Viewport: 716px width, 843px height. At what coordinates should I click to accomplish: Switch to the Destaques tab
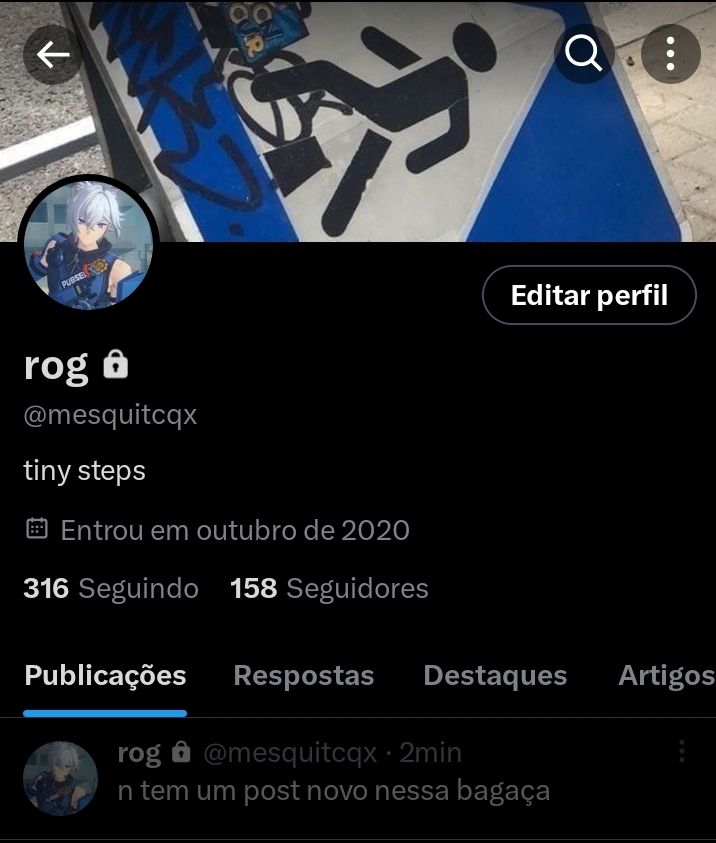[495, 676]
